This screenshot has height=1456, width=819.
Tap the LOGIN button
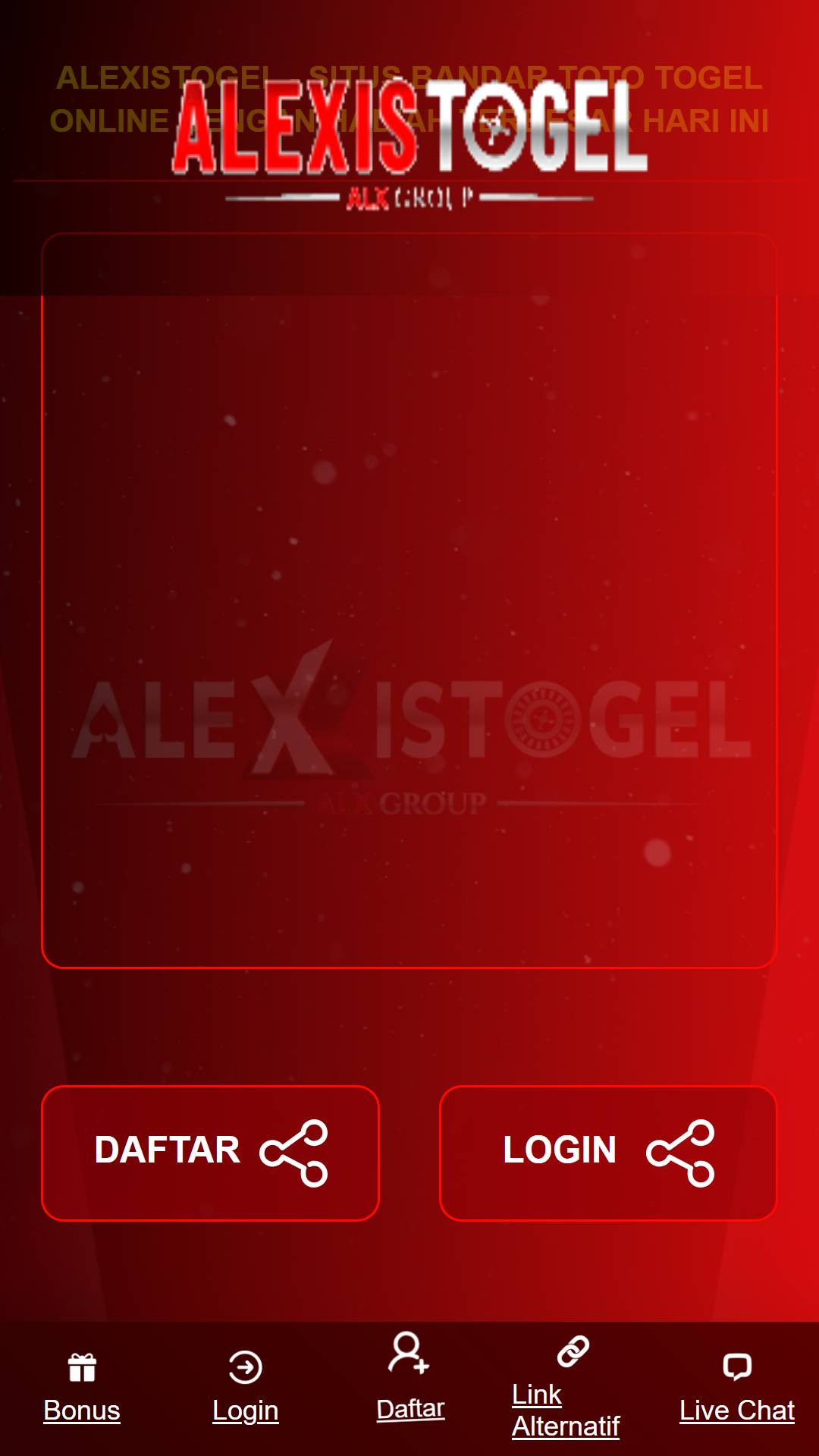pyautogui.click(x=608, y=1153)
